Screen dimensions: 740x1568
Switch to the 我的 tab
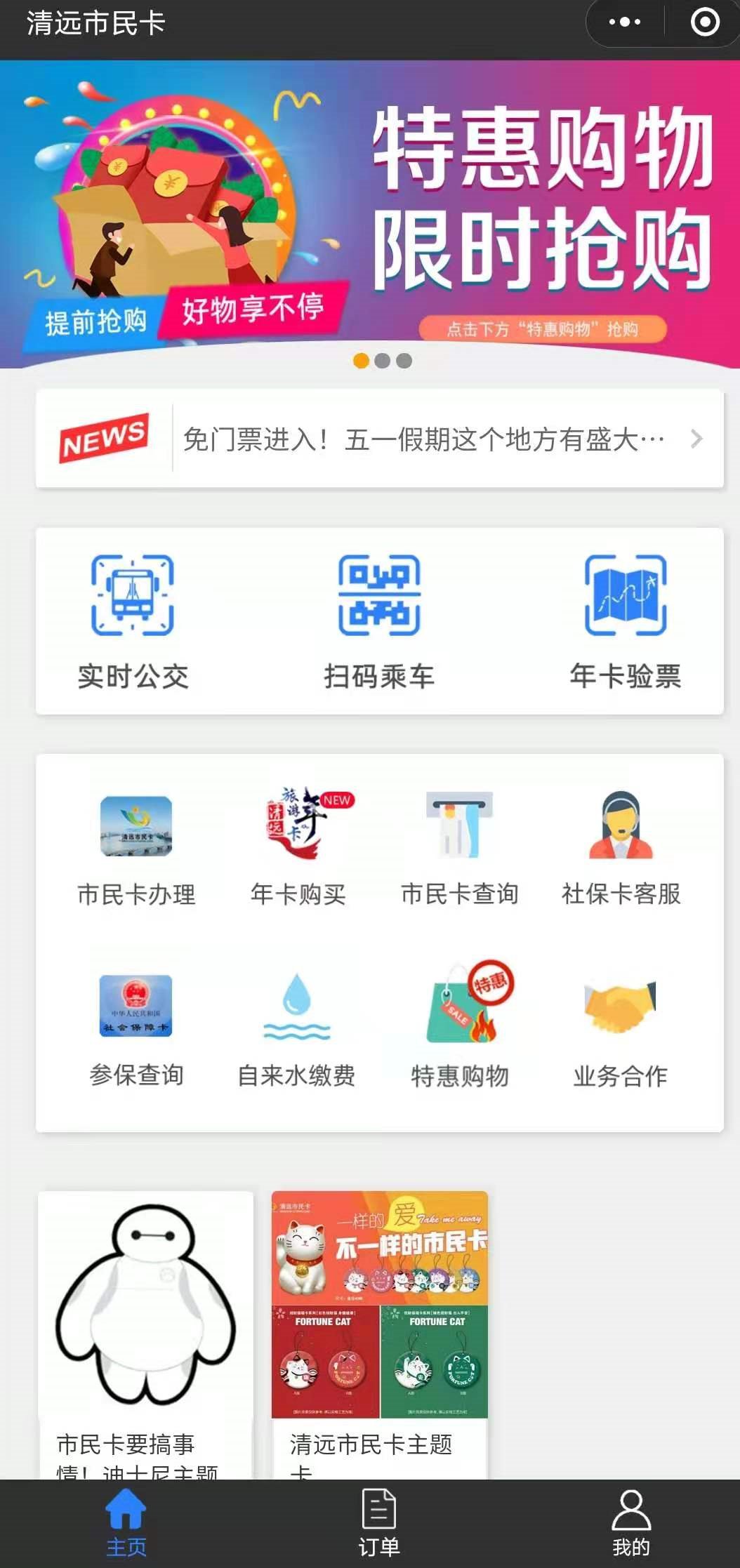(630, 1523)
